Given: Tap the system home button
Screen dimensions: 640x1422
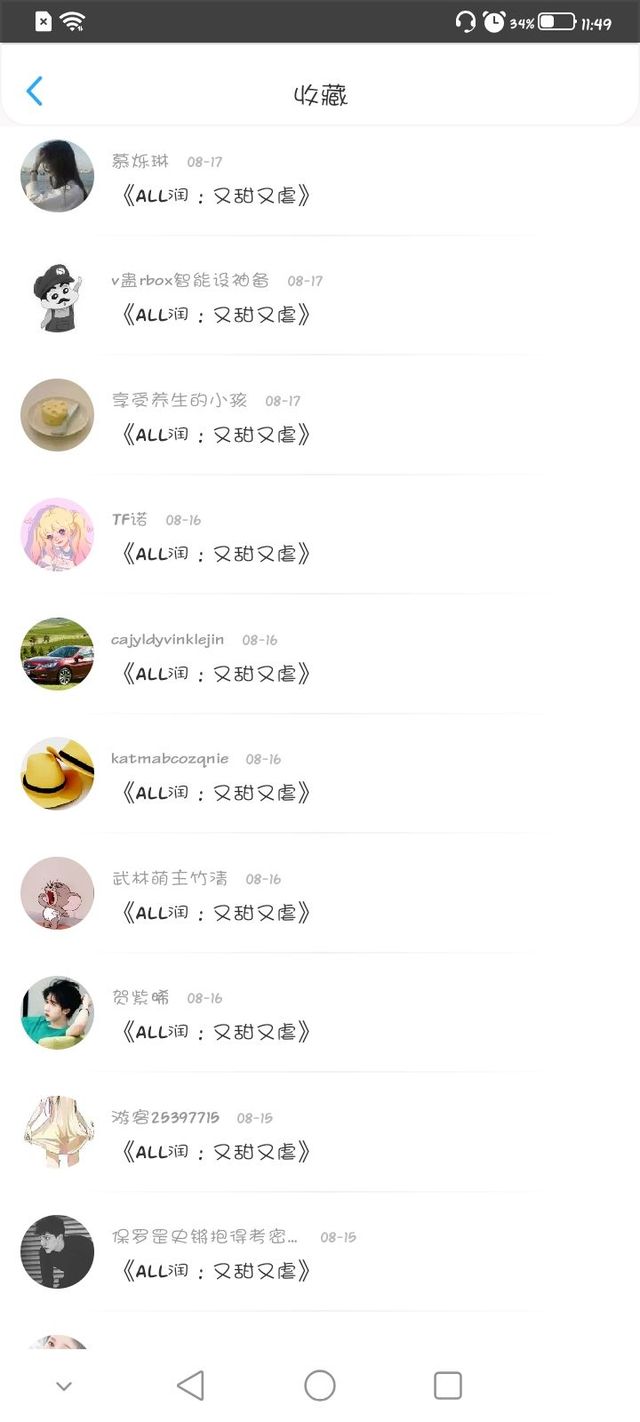Looking at the screenshot, I should coord(320,1385).
